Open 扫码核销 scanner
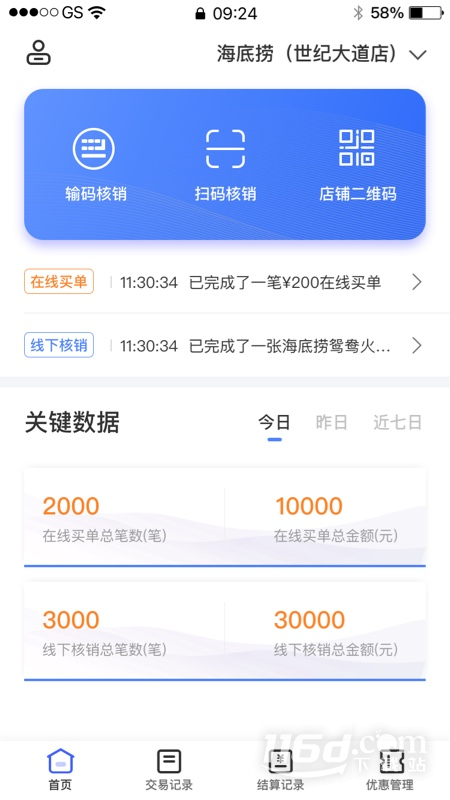The width and height of the screenshot is (450, 800). point(225,164)
